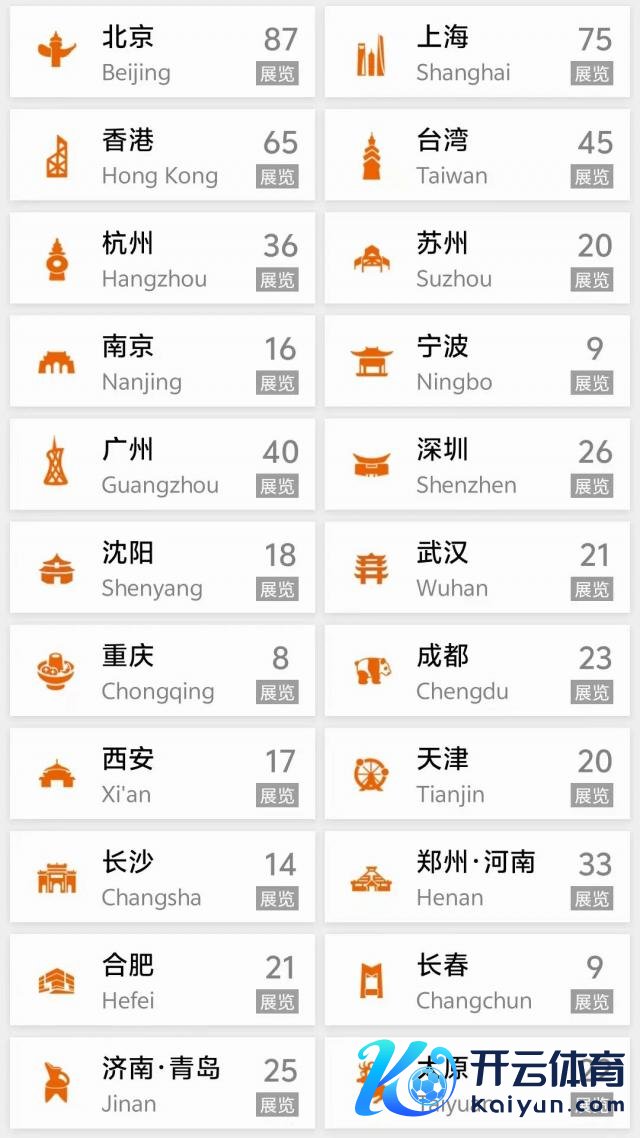This screenshot has width=640, height=1138.
Task: Choose the Hefei card
Action: click(162, 980)
